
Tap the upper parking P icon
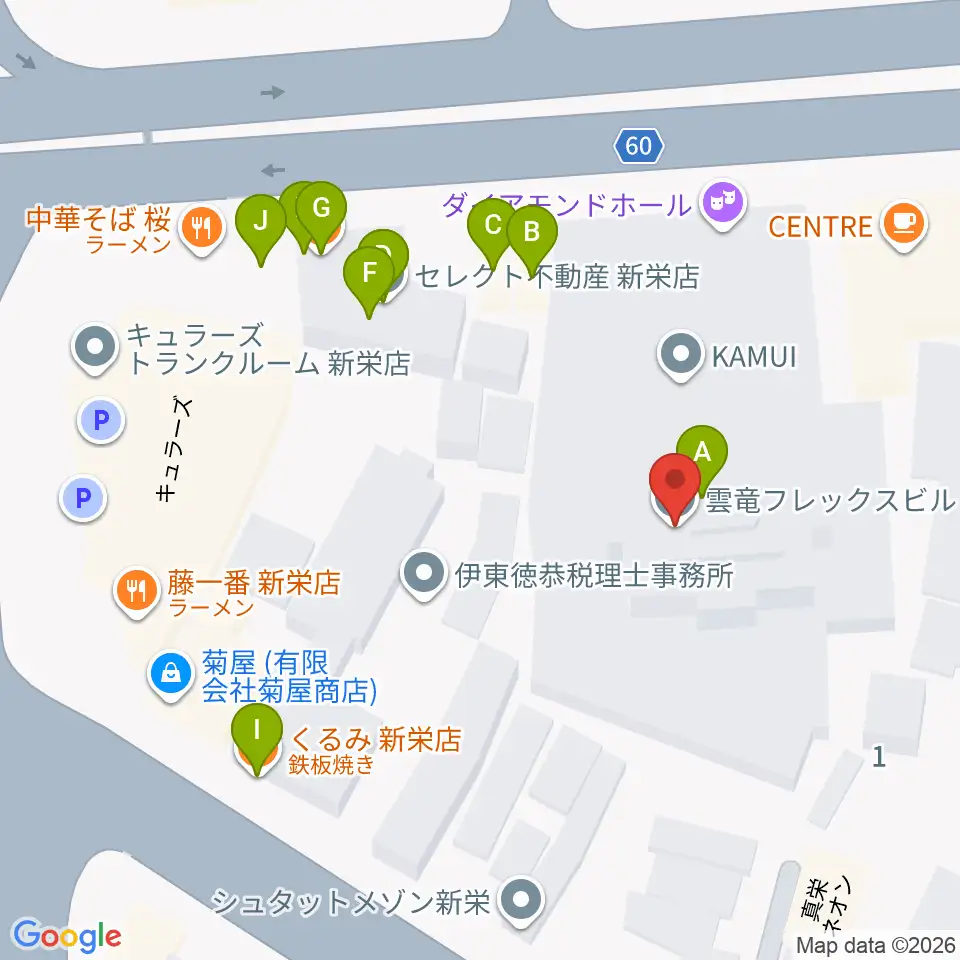pyautogui.click(x=101, y=420)
